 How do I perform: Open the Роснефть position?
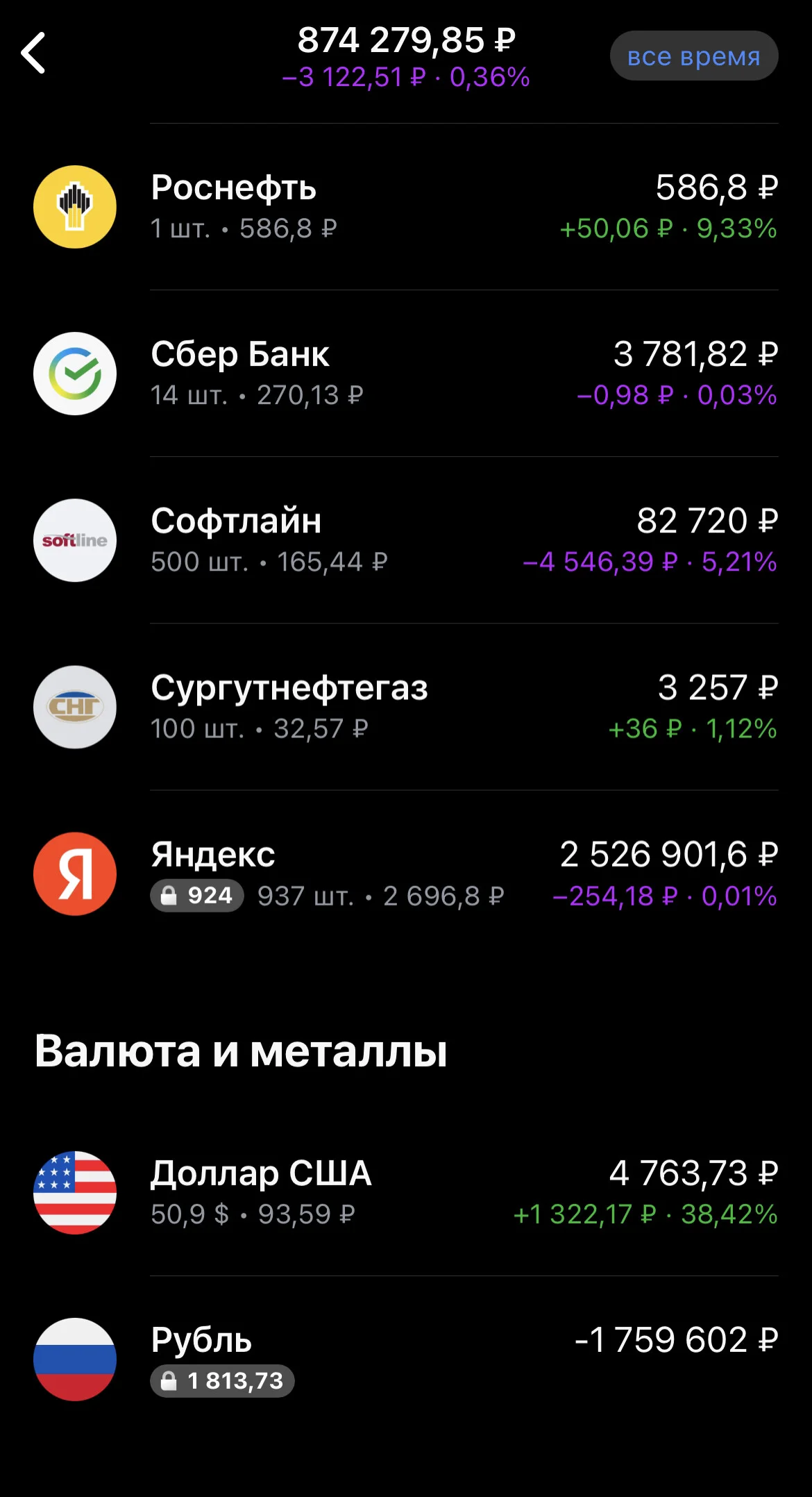(406, 207)
